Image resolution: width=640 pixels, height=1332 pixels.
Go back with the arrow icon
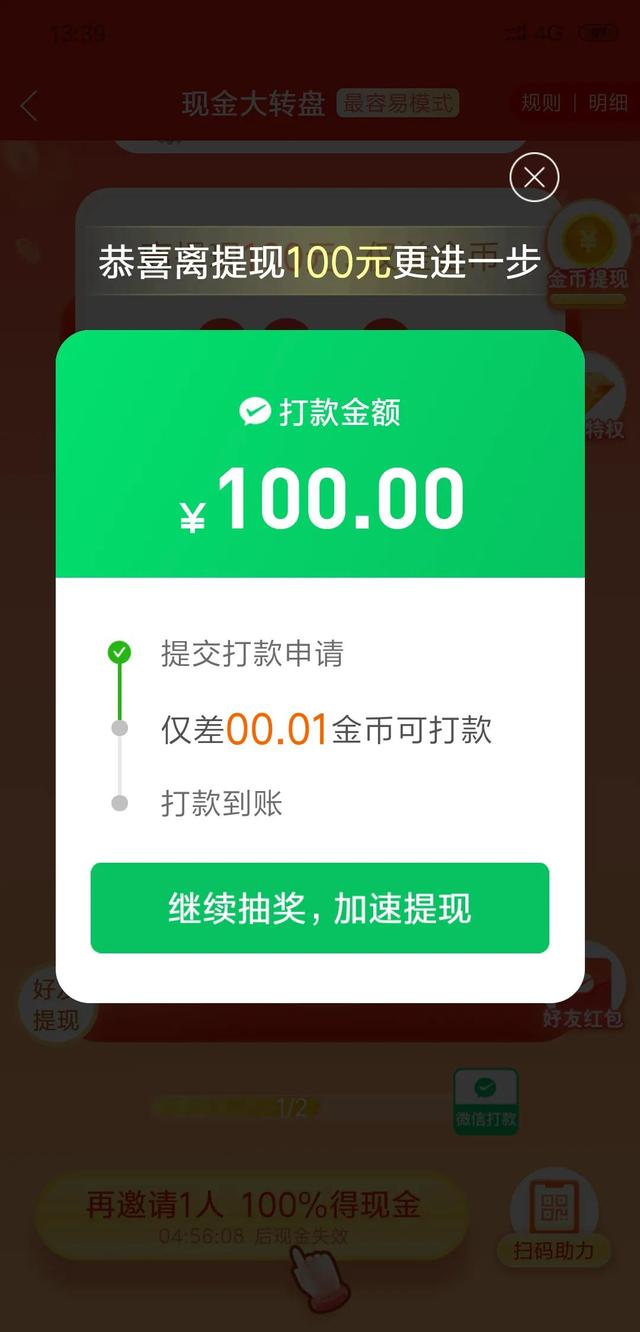[x=29, y=105]
